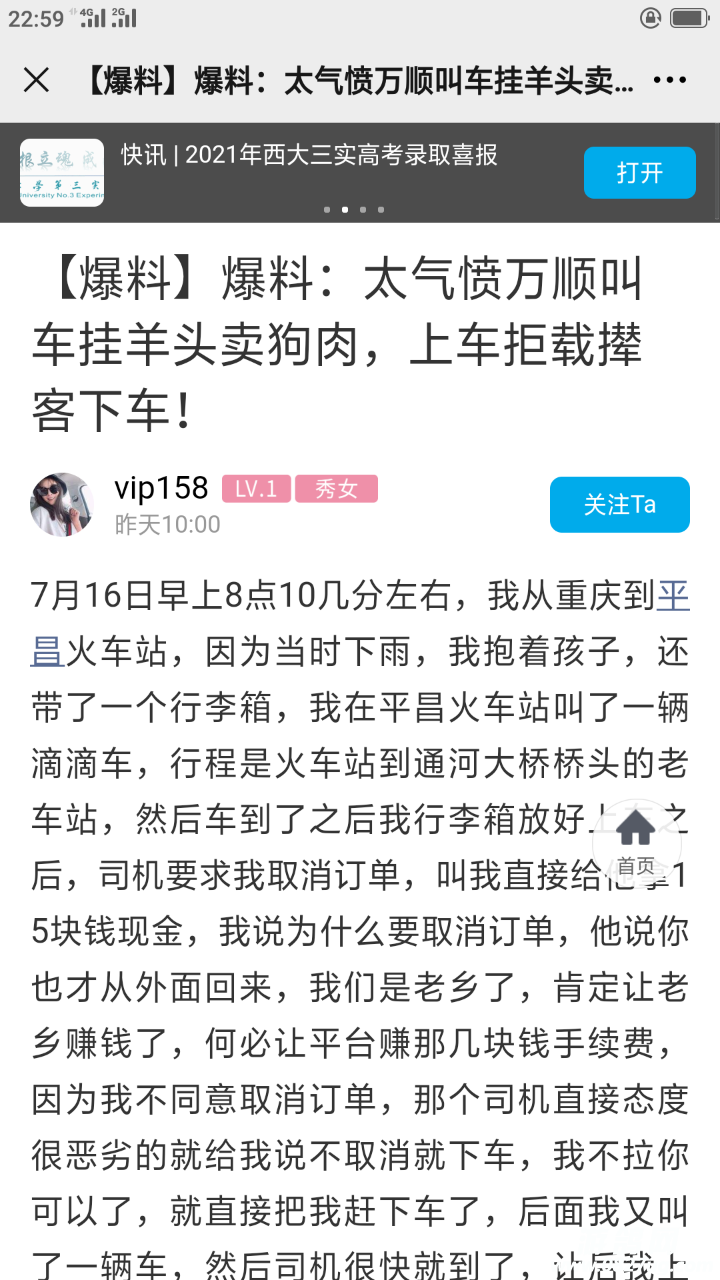Viewport: 720px width, 1280px height.
Task: Open the 快讯 2021年西大三实高考录取喜报 banner
Action: pos(310,156)
